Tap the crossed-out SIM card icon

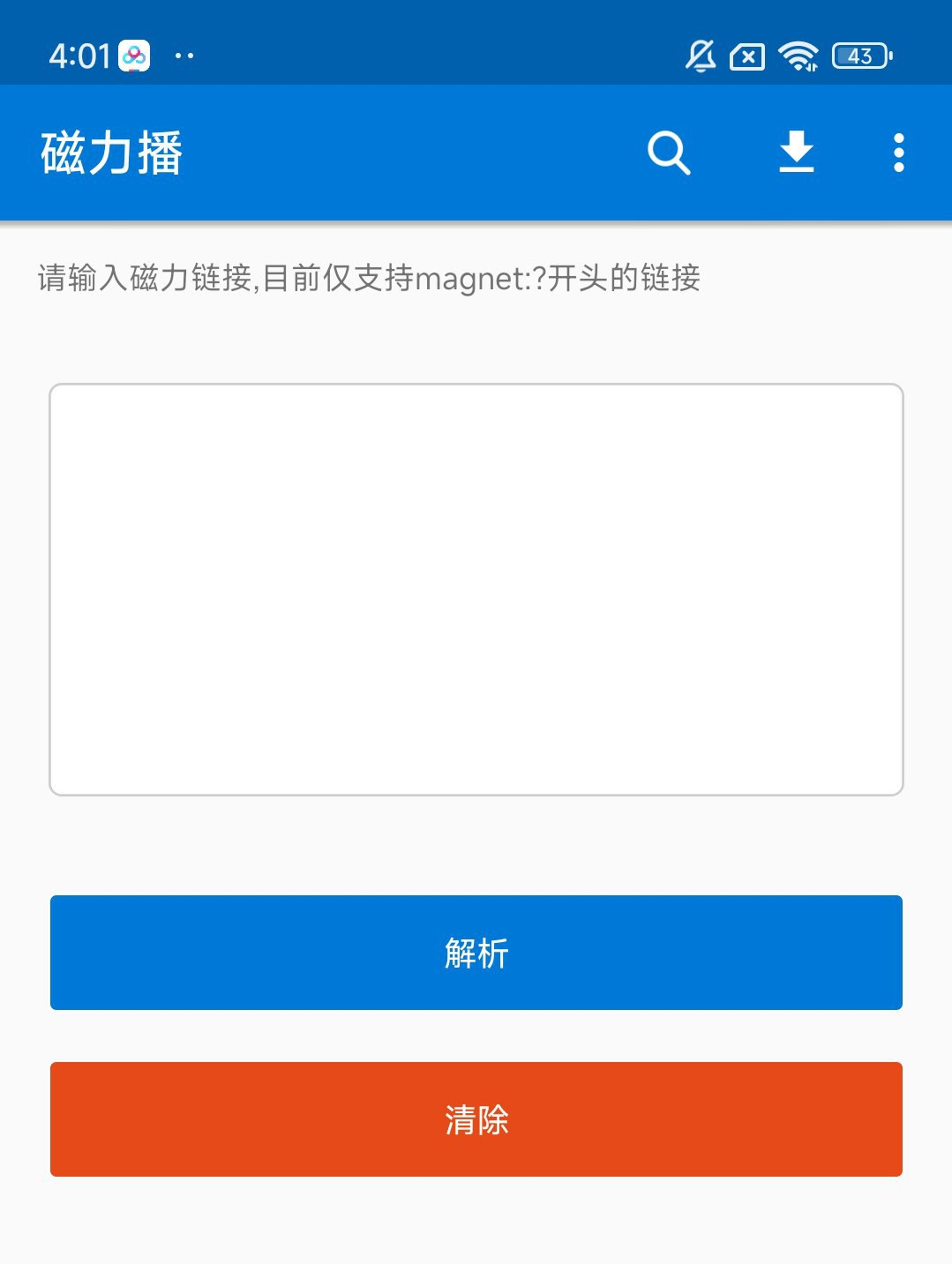747,56
